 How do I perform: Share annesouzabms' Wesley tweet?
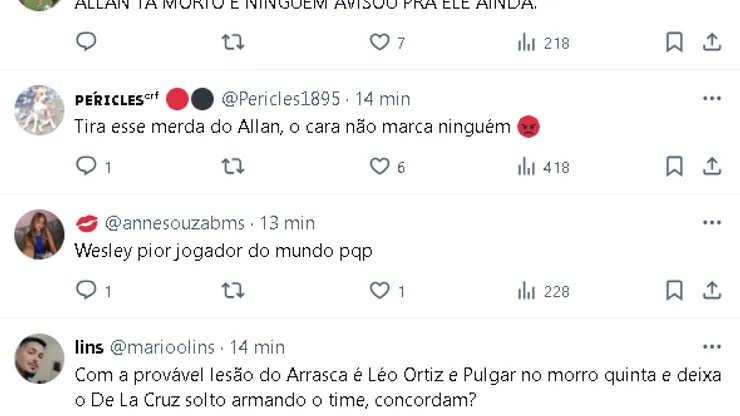point(712,291)
